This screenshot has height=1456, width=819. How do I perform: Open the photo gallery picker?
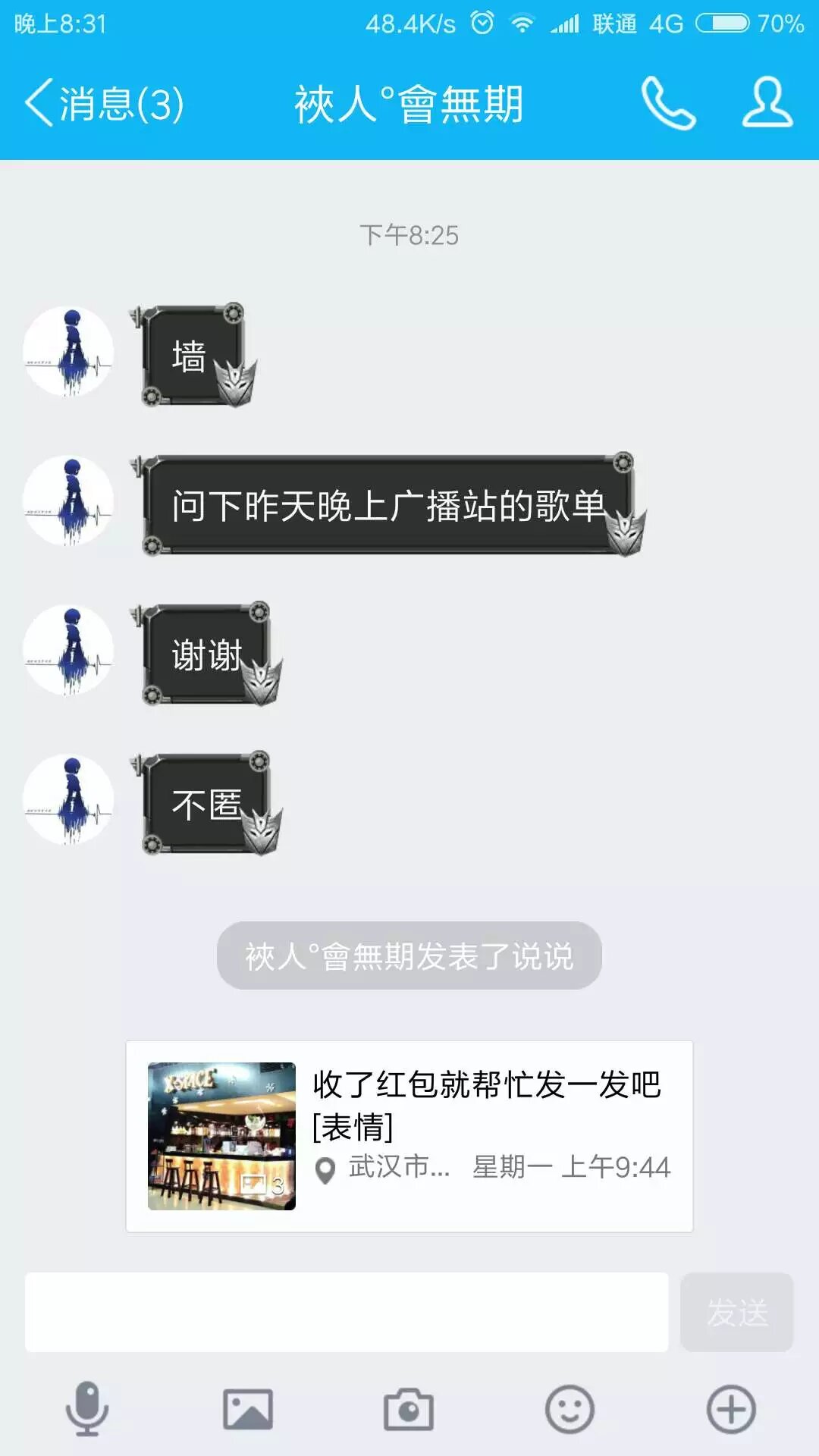(248, 1410)
